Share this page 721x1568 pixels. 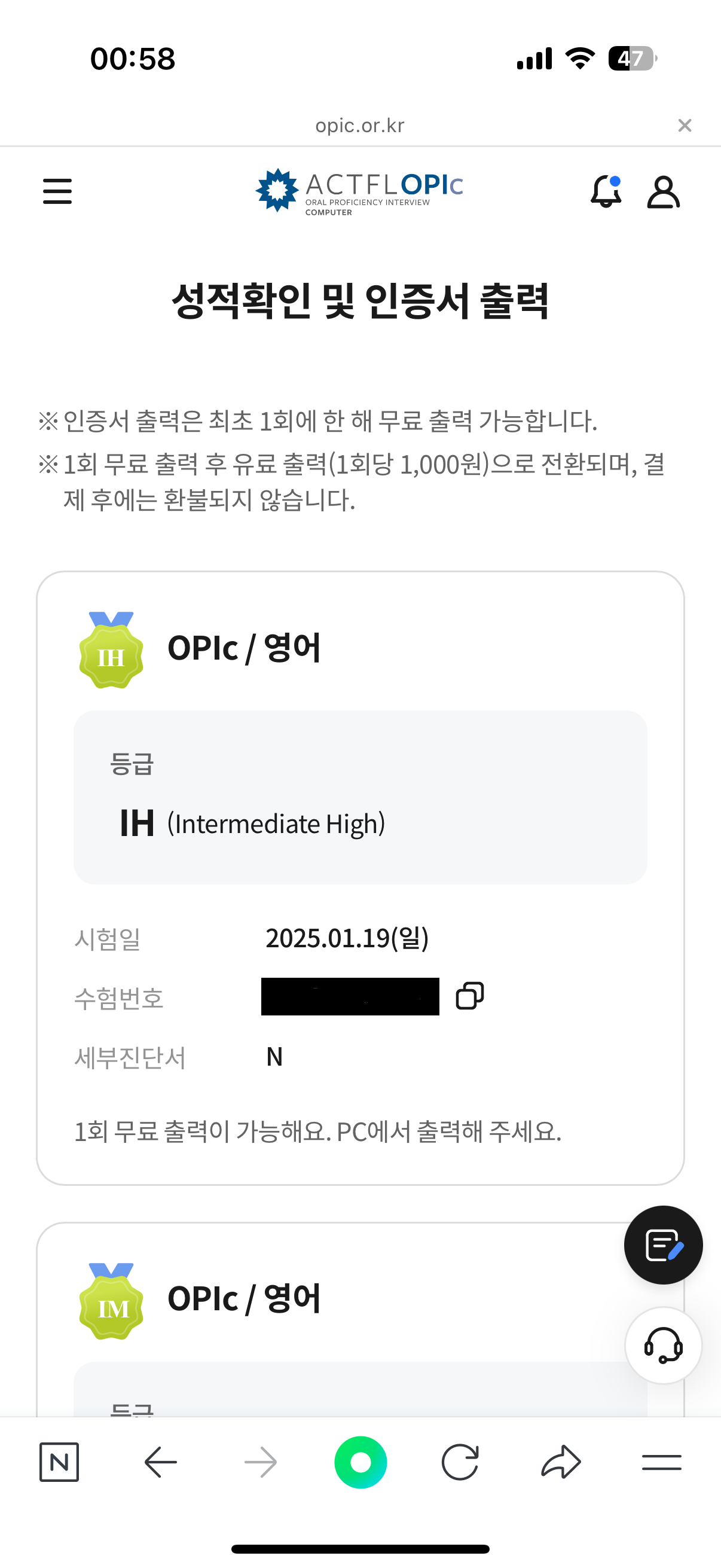pyautogui.click(x=561, y=1462)
